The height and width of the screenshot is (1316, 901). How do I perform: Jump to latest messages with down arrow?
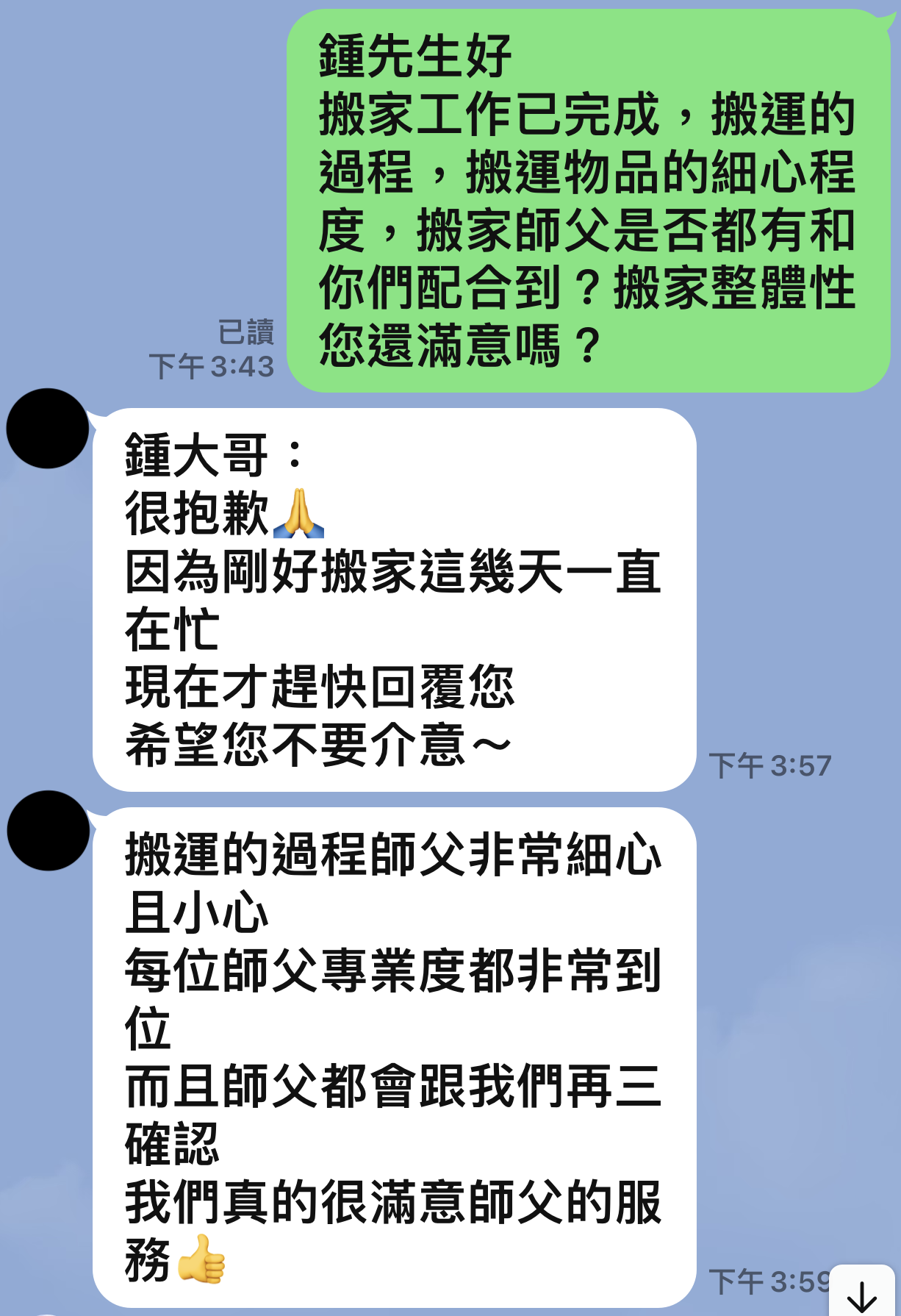[x=861, y=1294]
